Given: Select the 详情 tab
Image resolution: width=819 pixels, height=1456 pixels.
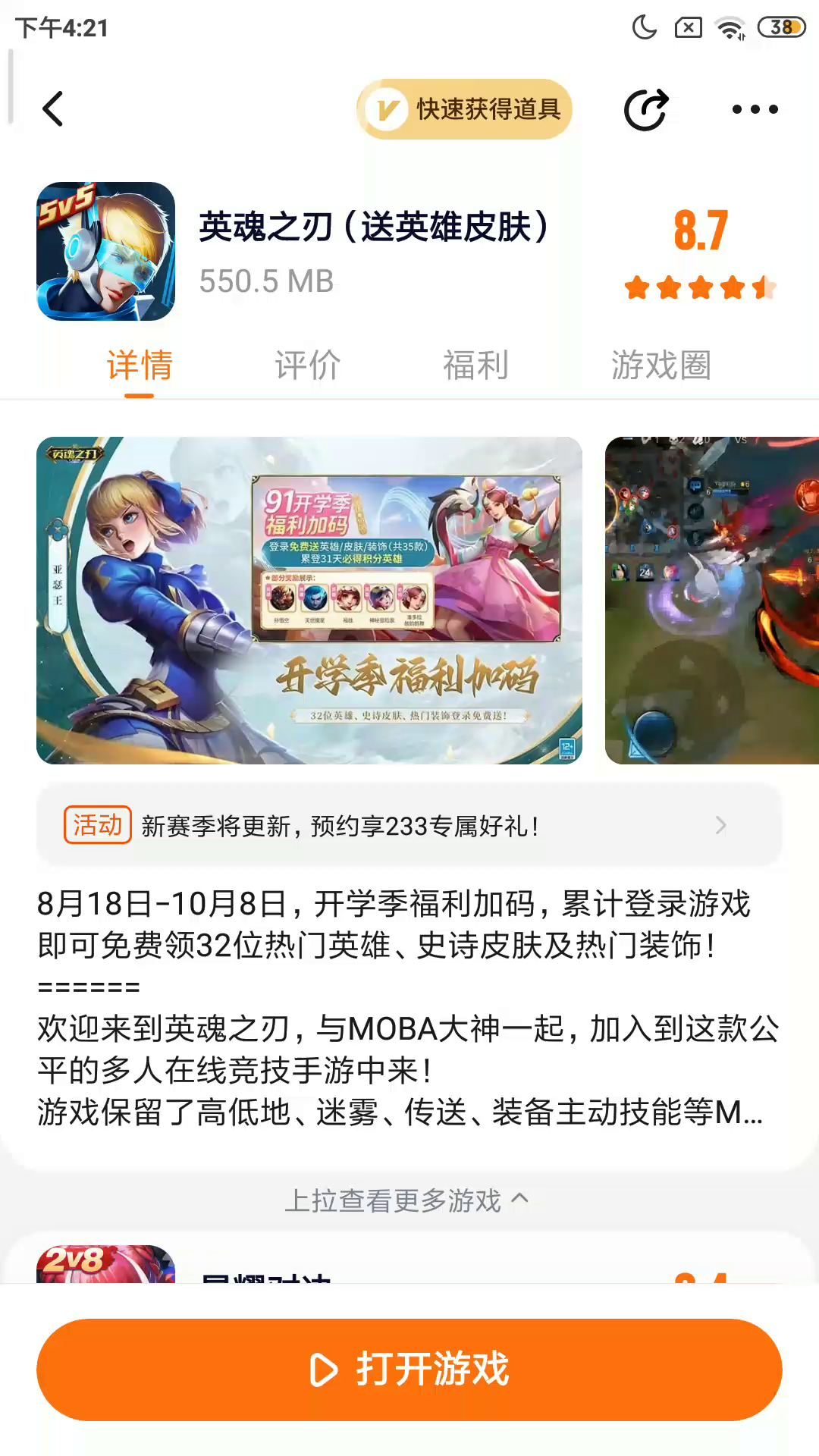Looking at the screenshot, I should tap(140, 366).
